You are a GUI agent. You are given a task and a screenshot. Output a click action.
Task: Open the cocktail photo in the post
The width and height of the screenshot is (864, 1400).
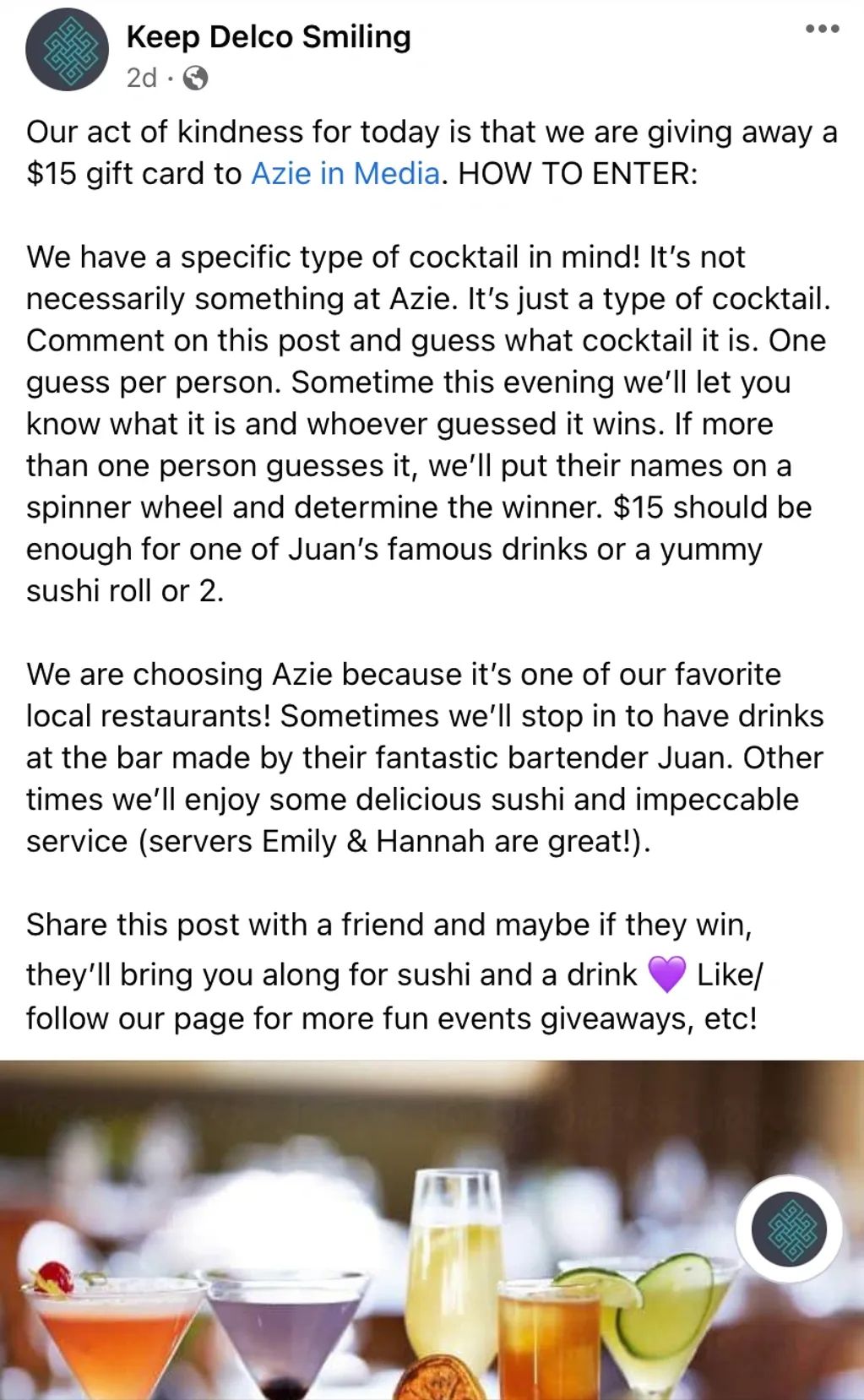(432, 1229)
